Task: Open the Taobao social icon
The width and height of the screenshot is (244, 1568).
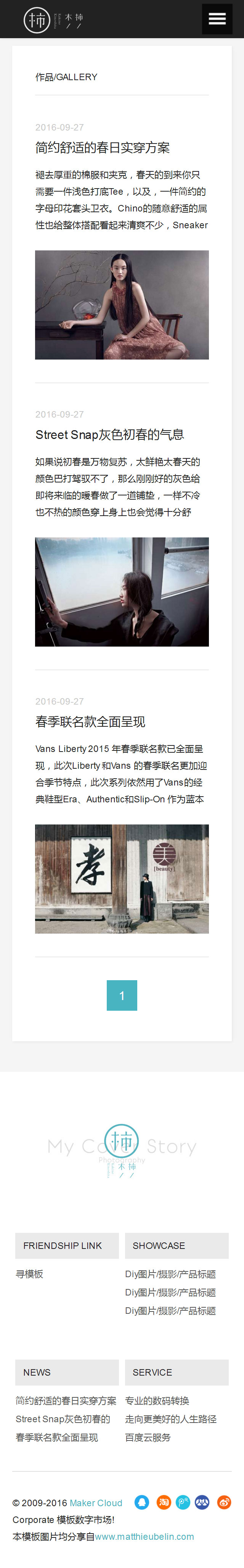Action: point(164,1502)
